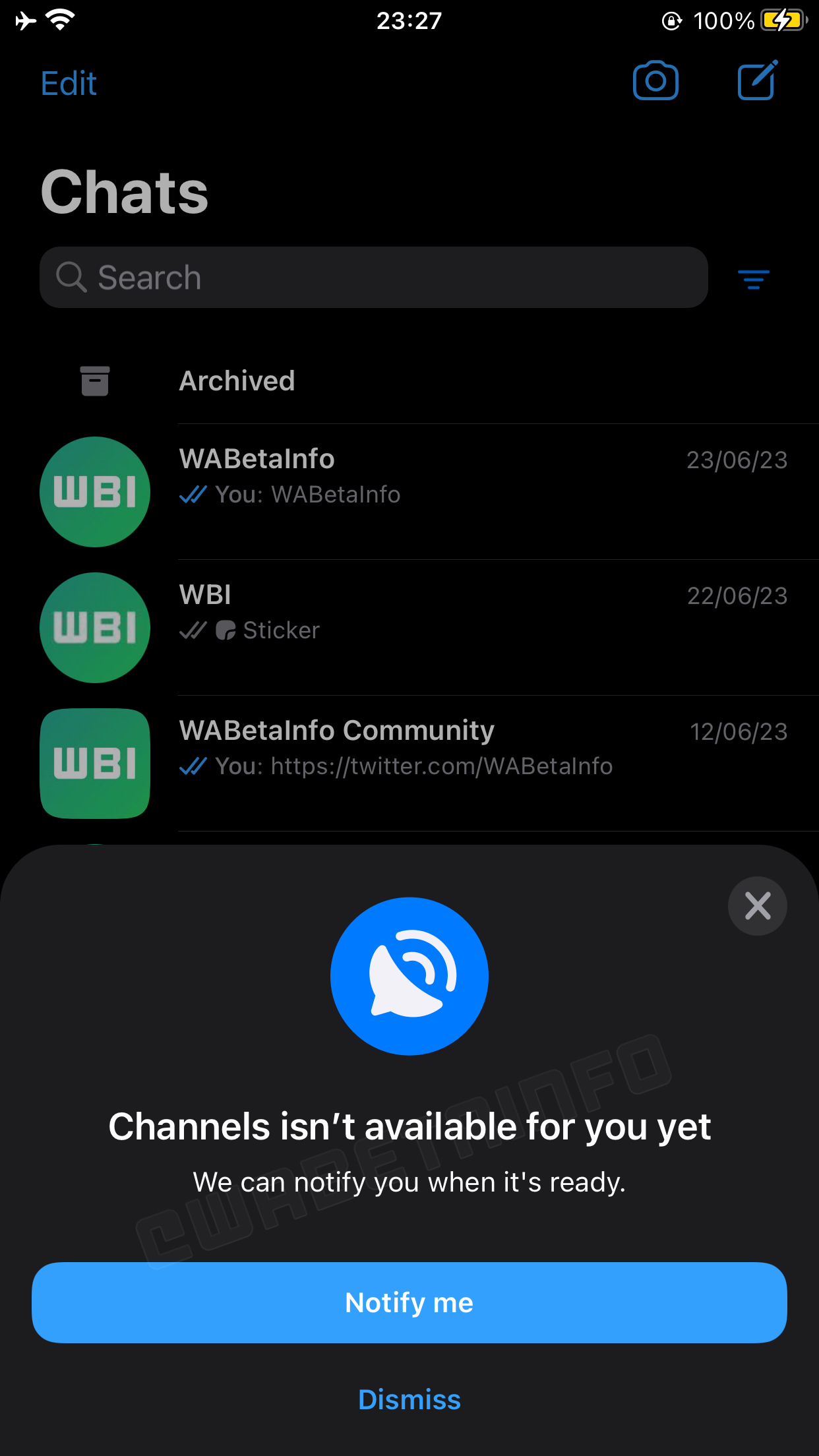Close the Channels popup with X

pyautogui.click(x=757, y=905)
